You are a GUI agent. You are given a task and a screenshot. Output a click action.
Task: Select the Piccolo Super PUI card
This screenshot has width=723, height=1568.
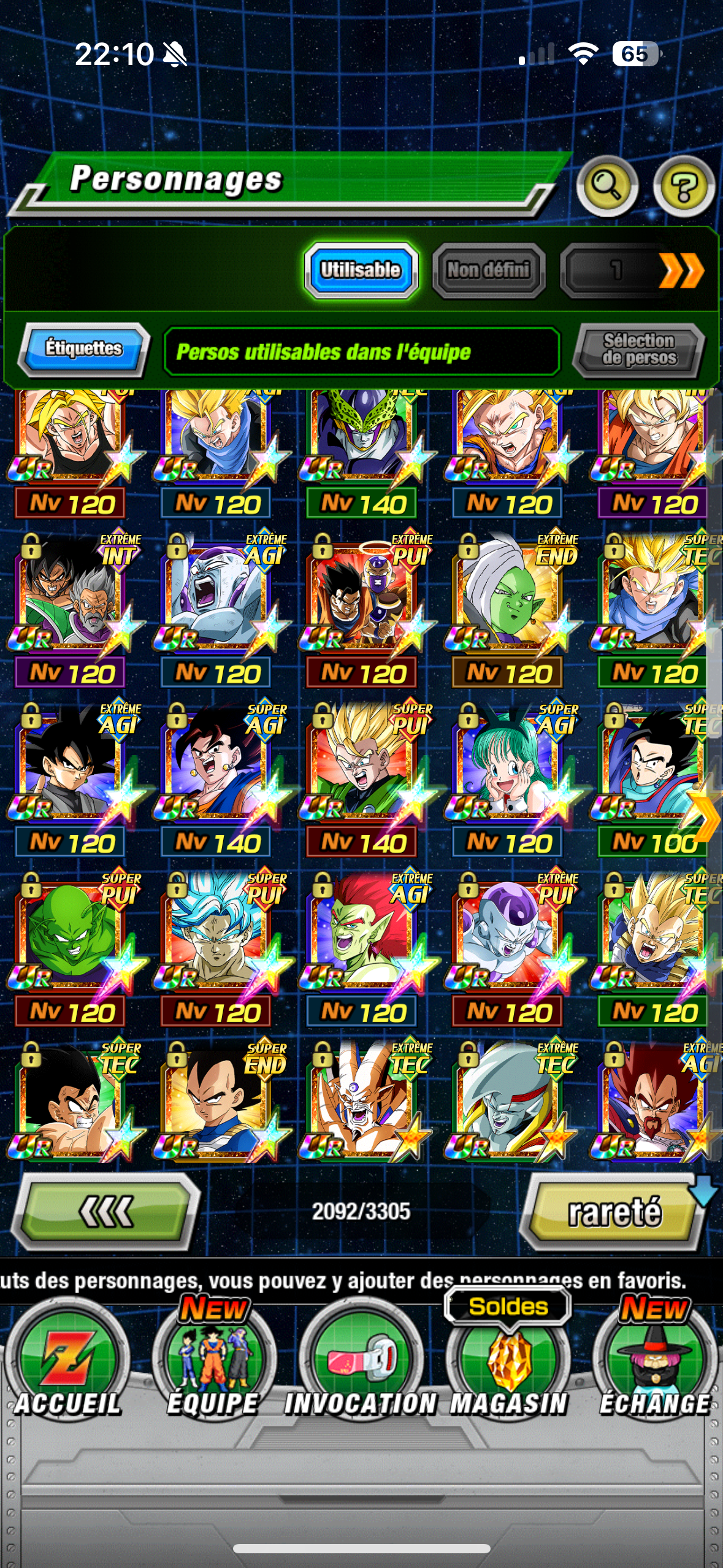coord(72,936)
